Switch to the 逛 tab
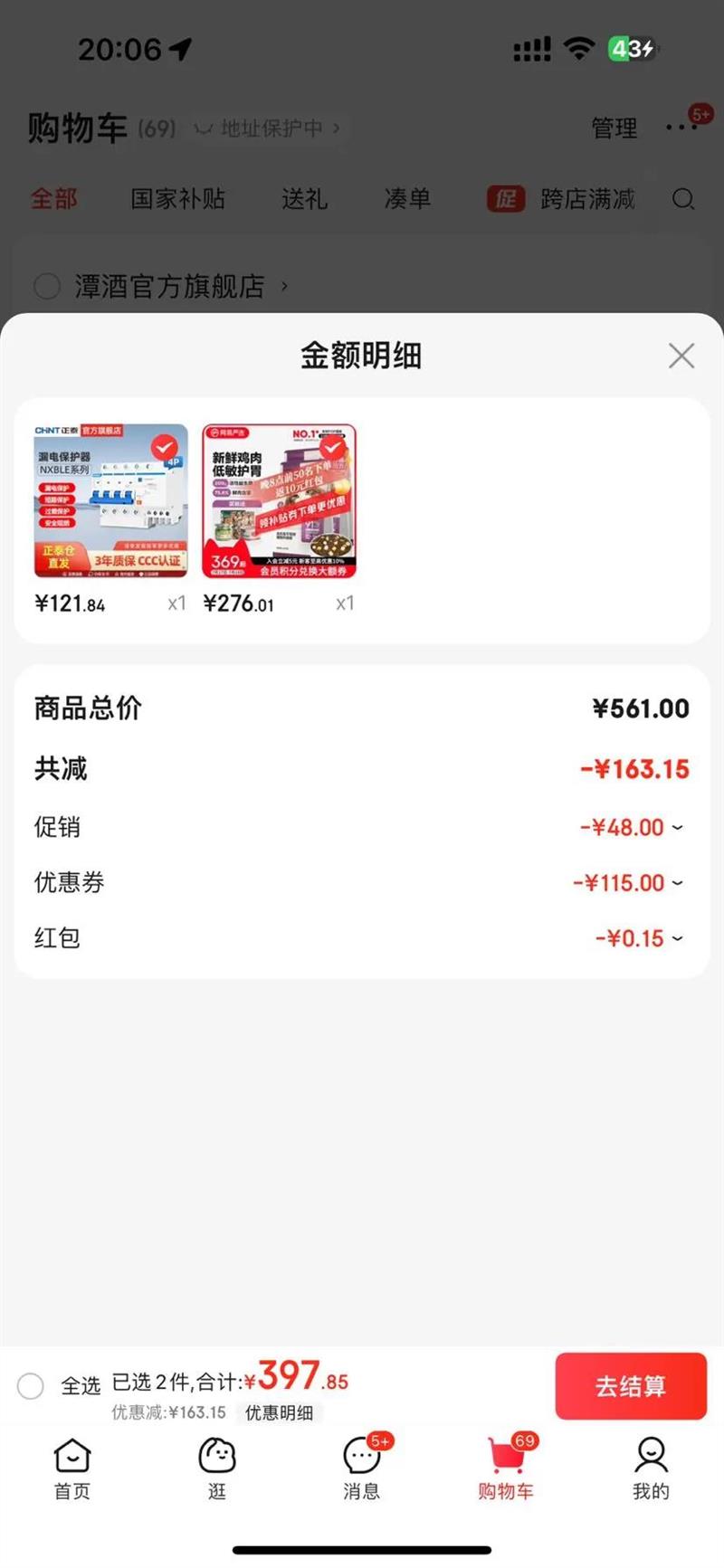Screen dimensions: 724x1568 (217, 1468)
